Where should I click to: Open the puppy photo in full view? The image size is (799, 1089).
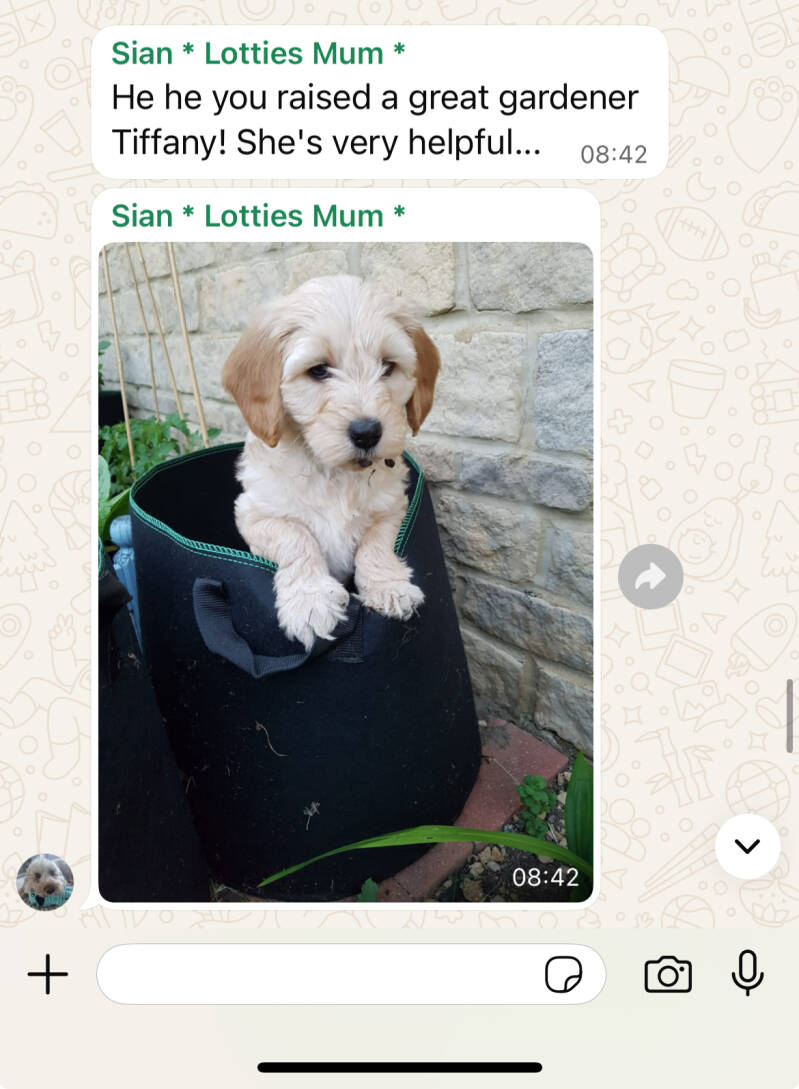[x=345, y=570]
